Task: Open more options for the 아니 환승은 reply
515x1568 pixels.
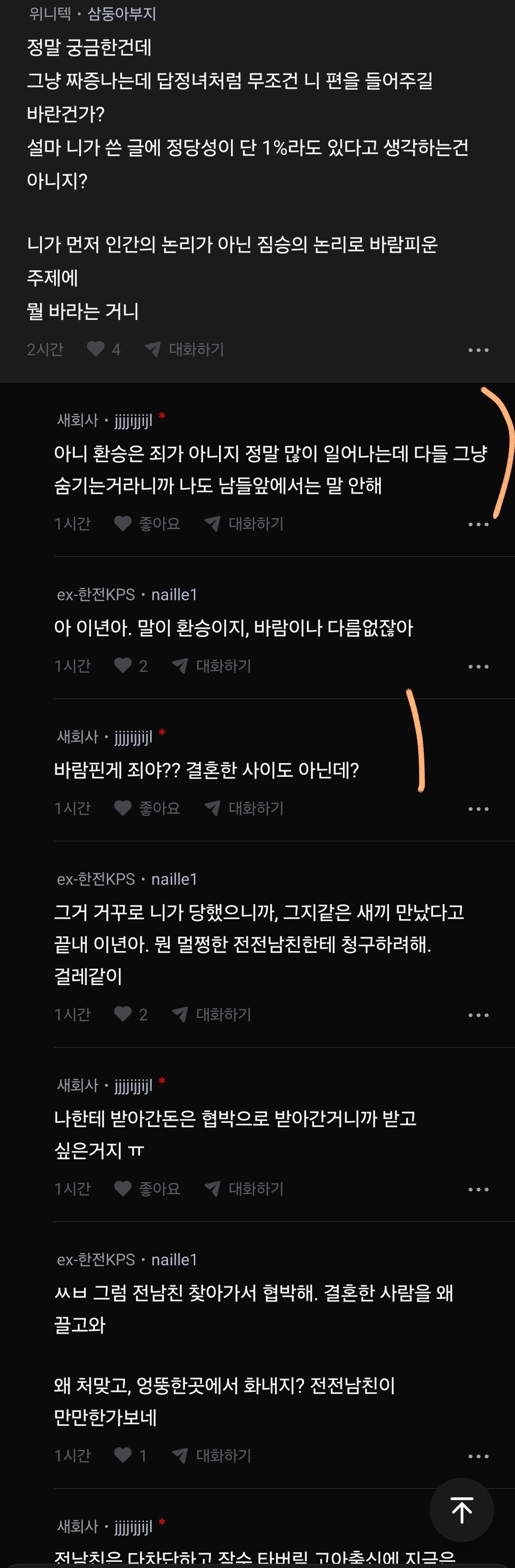Action: (x=478, y=524)
